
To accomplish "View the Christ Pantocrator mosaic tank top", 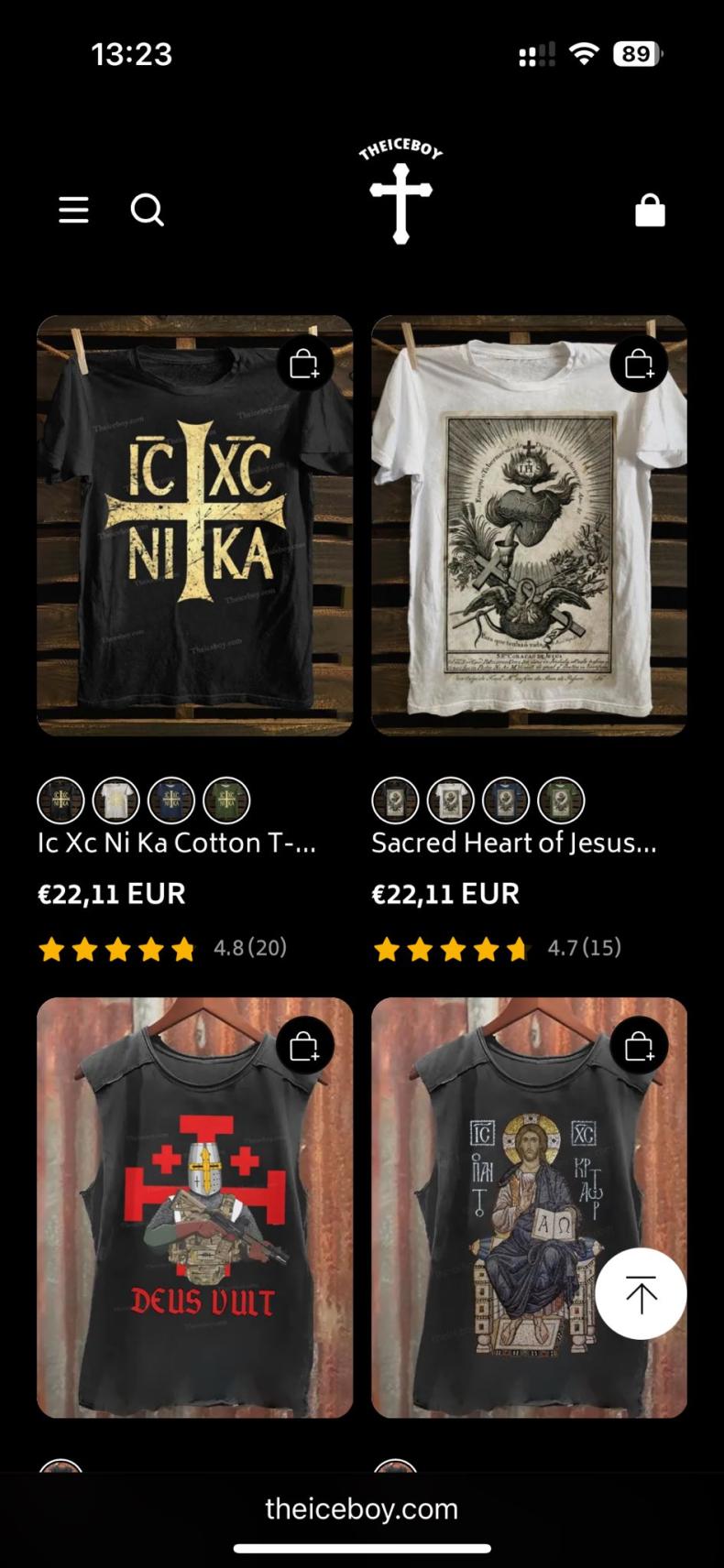I will click(x=529, y=1208).
